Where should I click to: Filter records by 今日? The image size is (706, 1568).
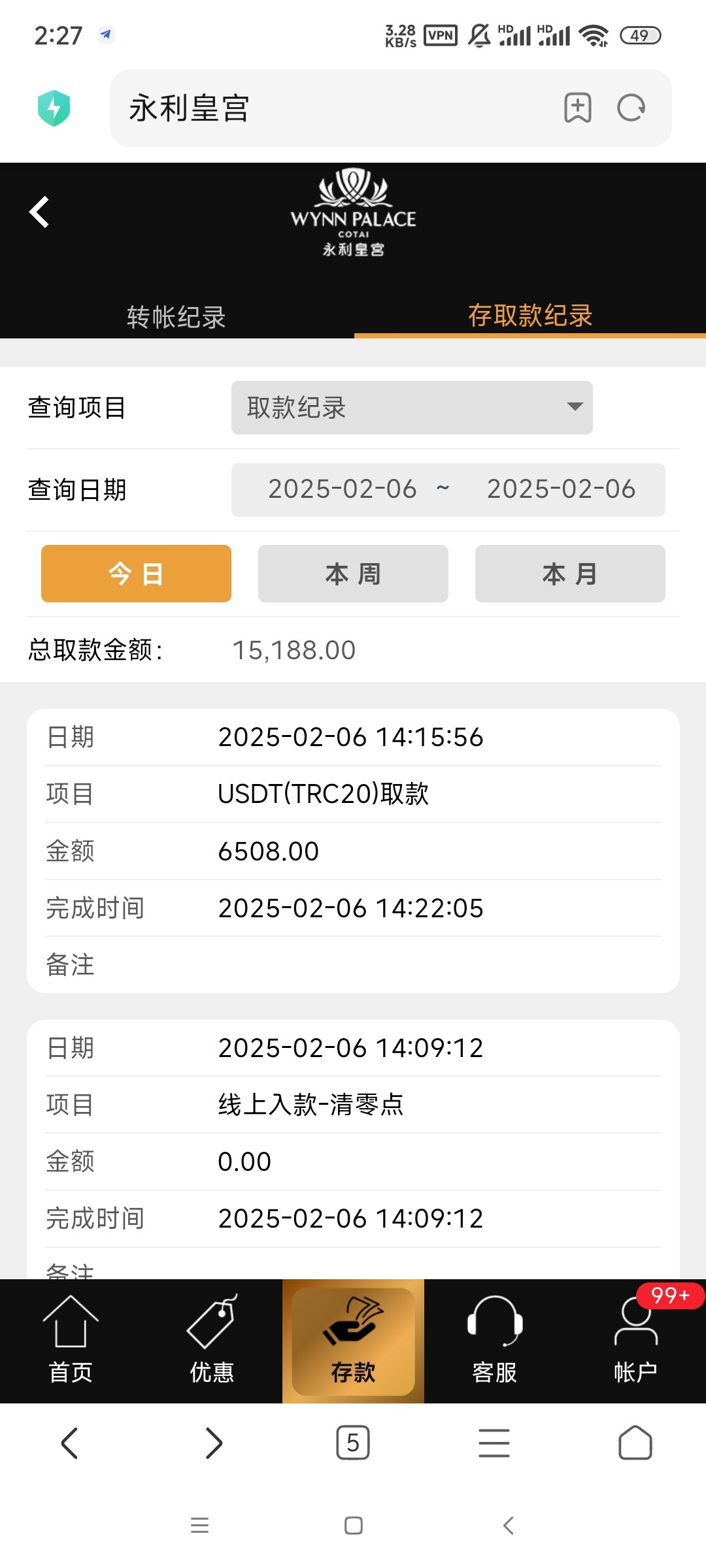pos(136,574)
